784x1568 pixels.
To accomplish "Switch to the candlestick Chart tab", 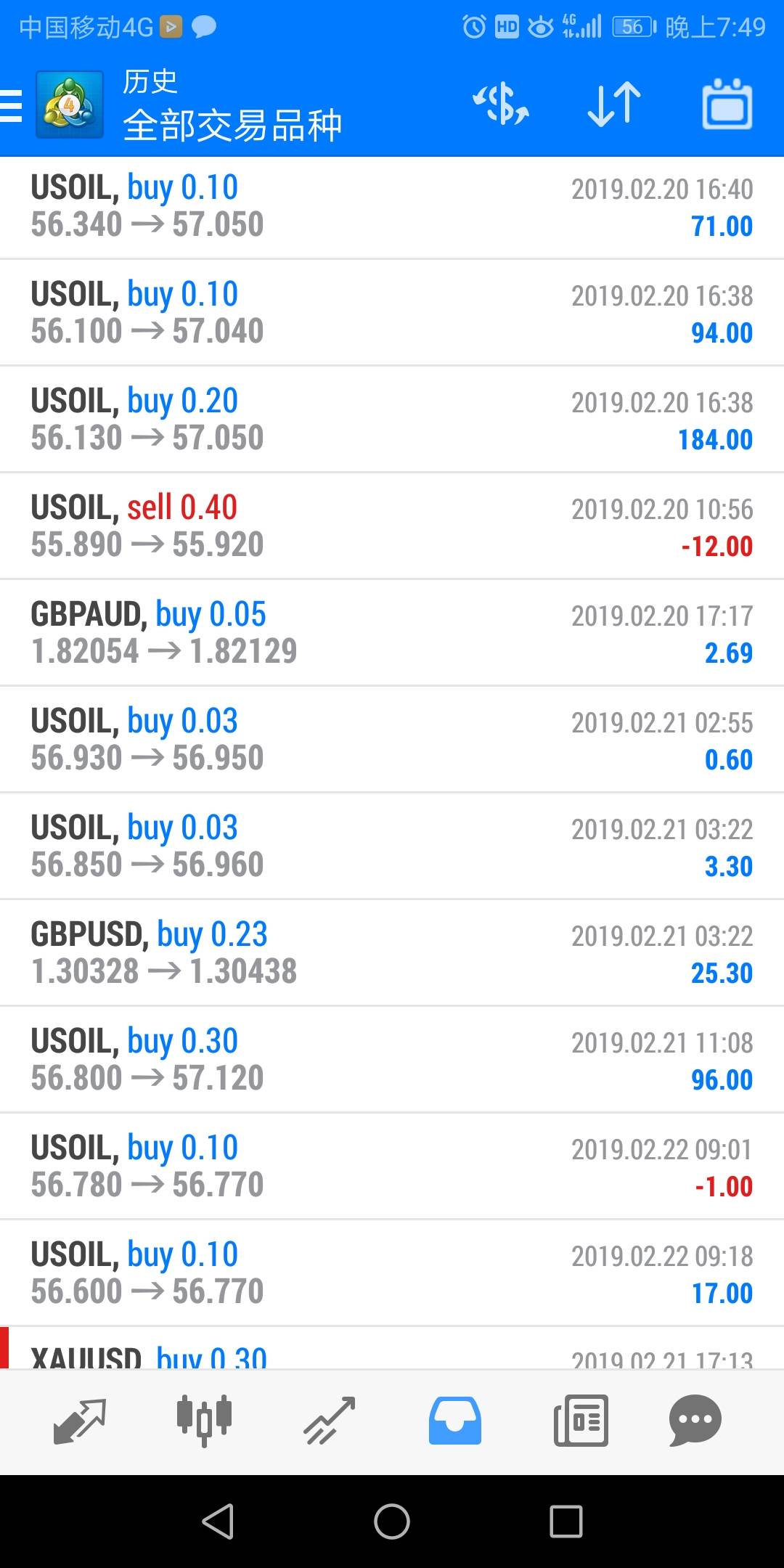I will tap(204, 1420).
